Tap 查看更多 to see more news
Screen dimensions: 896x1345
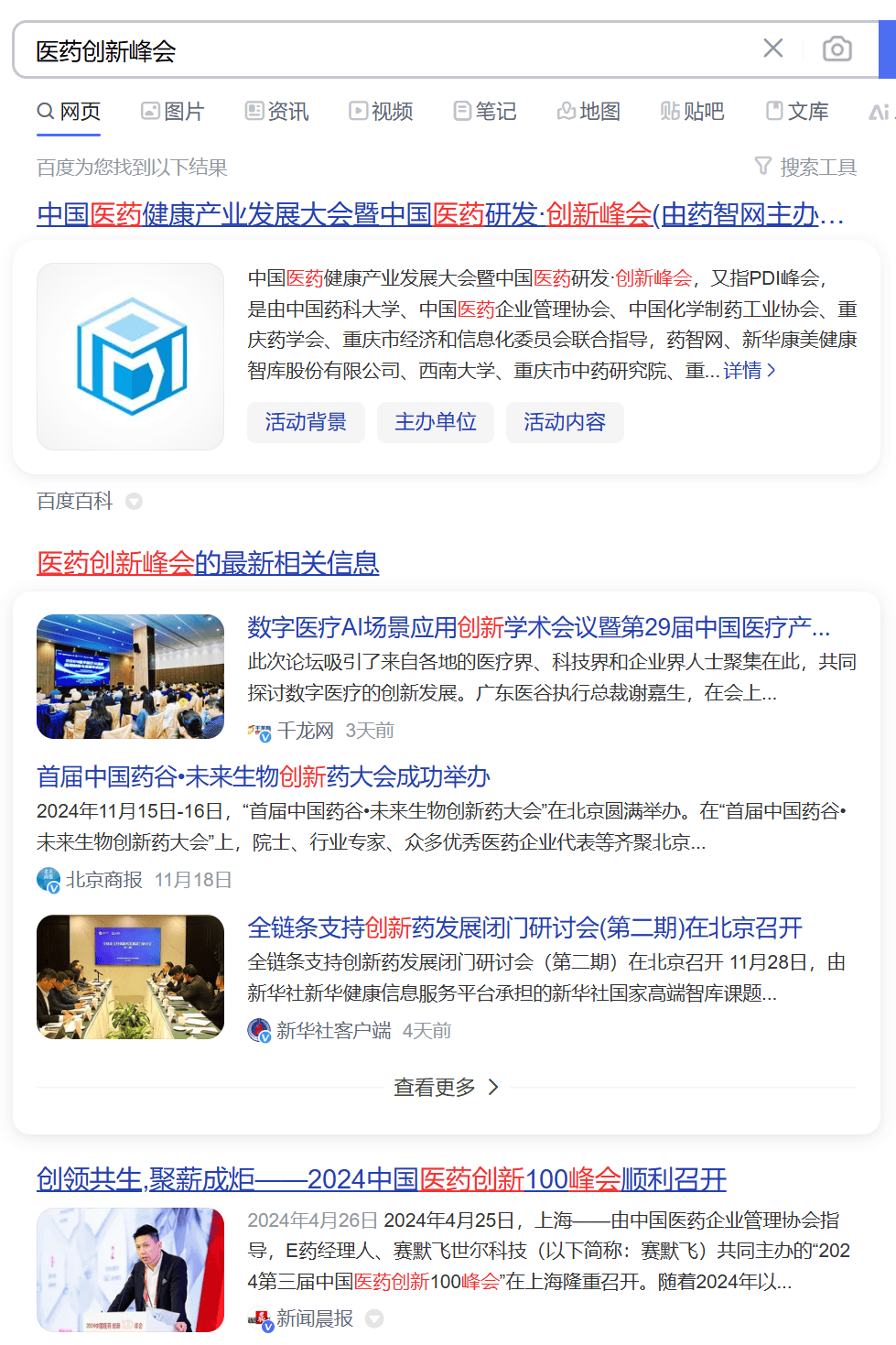[x=447, y=1087]
